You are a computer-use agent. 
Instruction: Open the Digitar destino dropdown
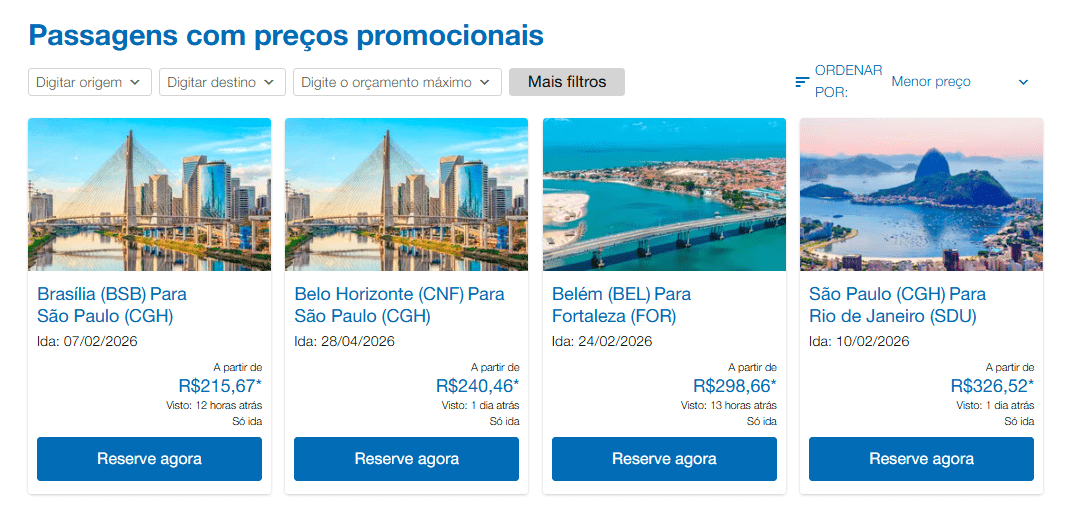click(x=222, y=82)
